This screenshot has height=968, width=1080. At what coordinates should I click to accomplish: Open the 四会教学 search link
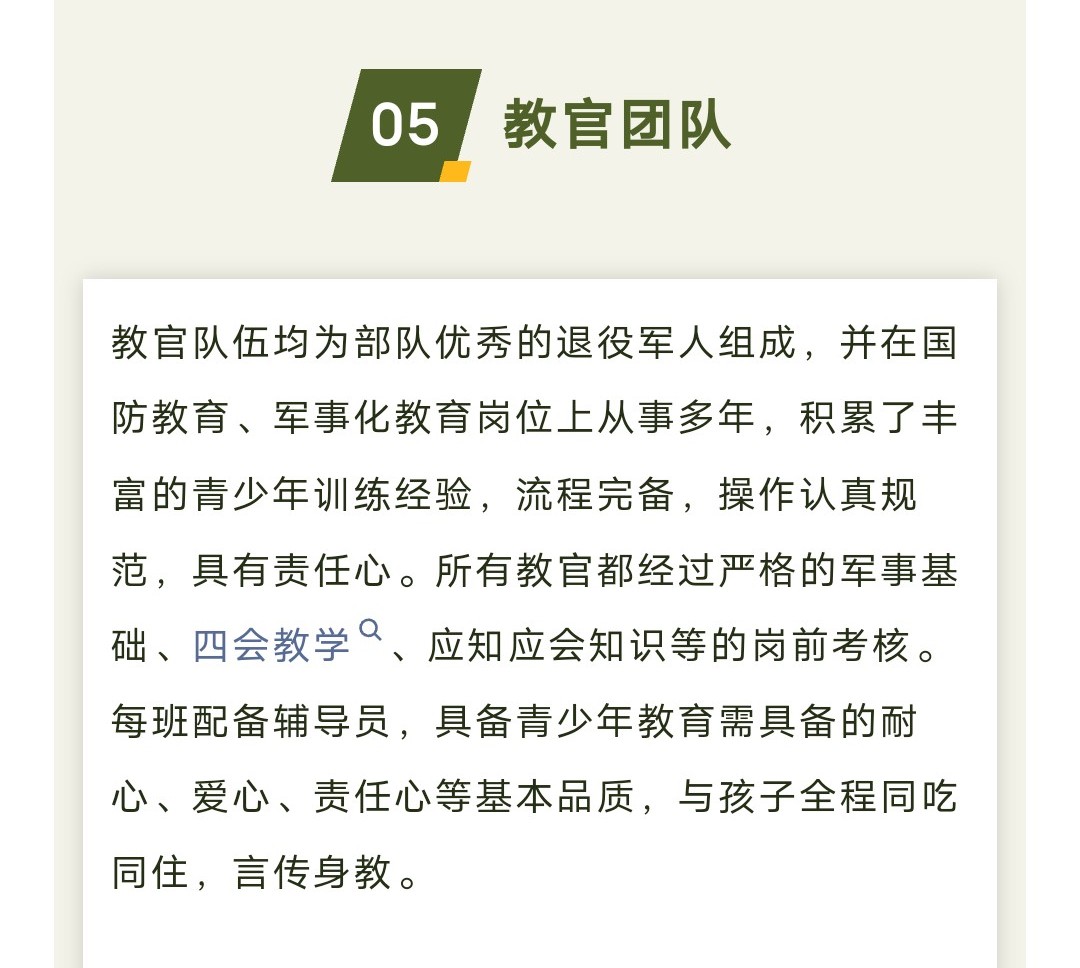coord(272,646)
